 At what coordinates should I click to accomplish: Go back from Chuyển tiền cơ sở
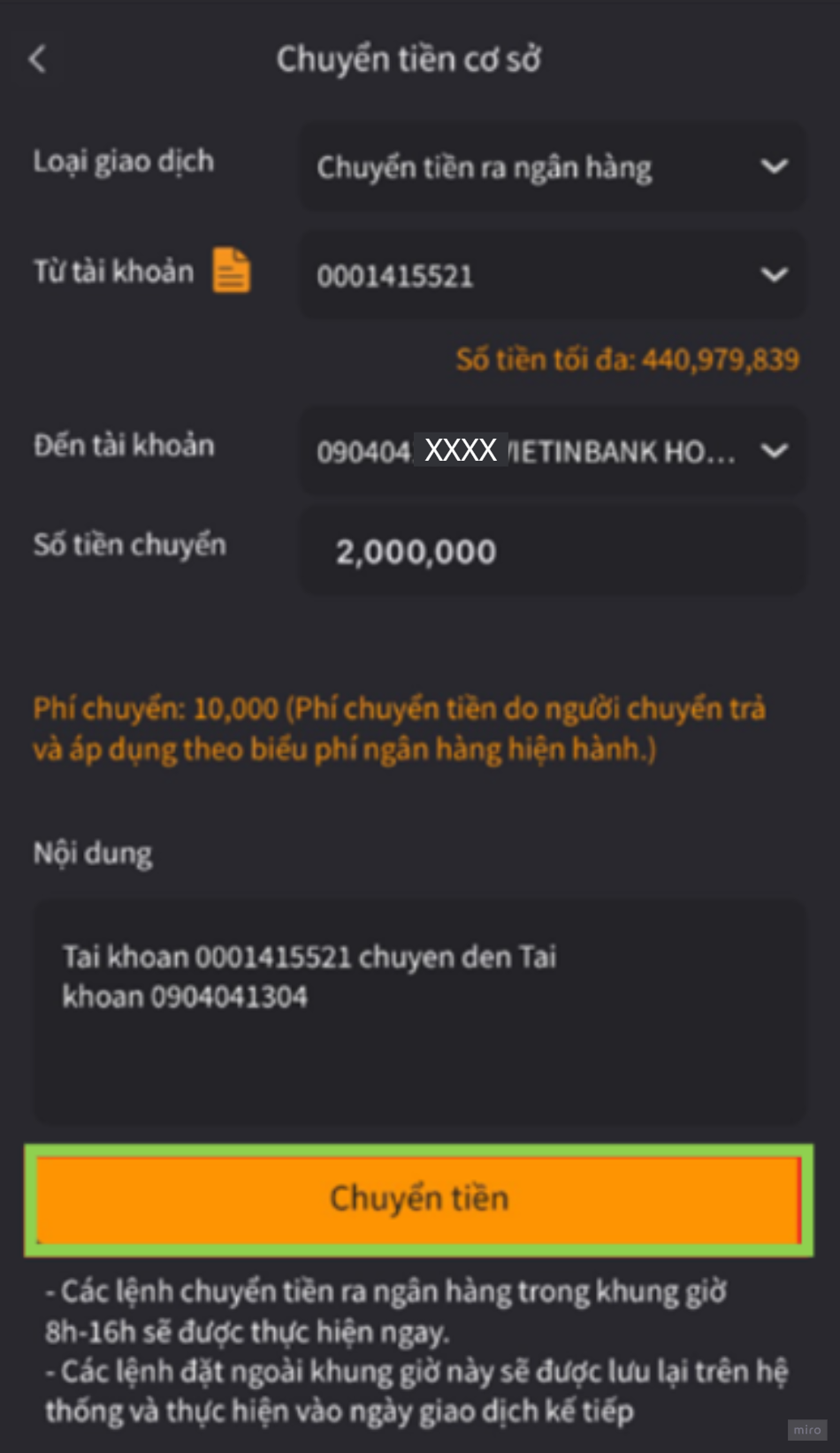pyautogui.click(x=37, y=59)
